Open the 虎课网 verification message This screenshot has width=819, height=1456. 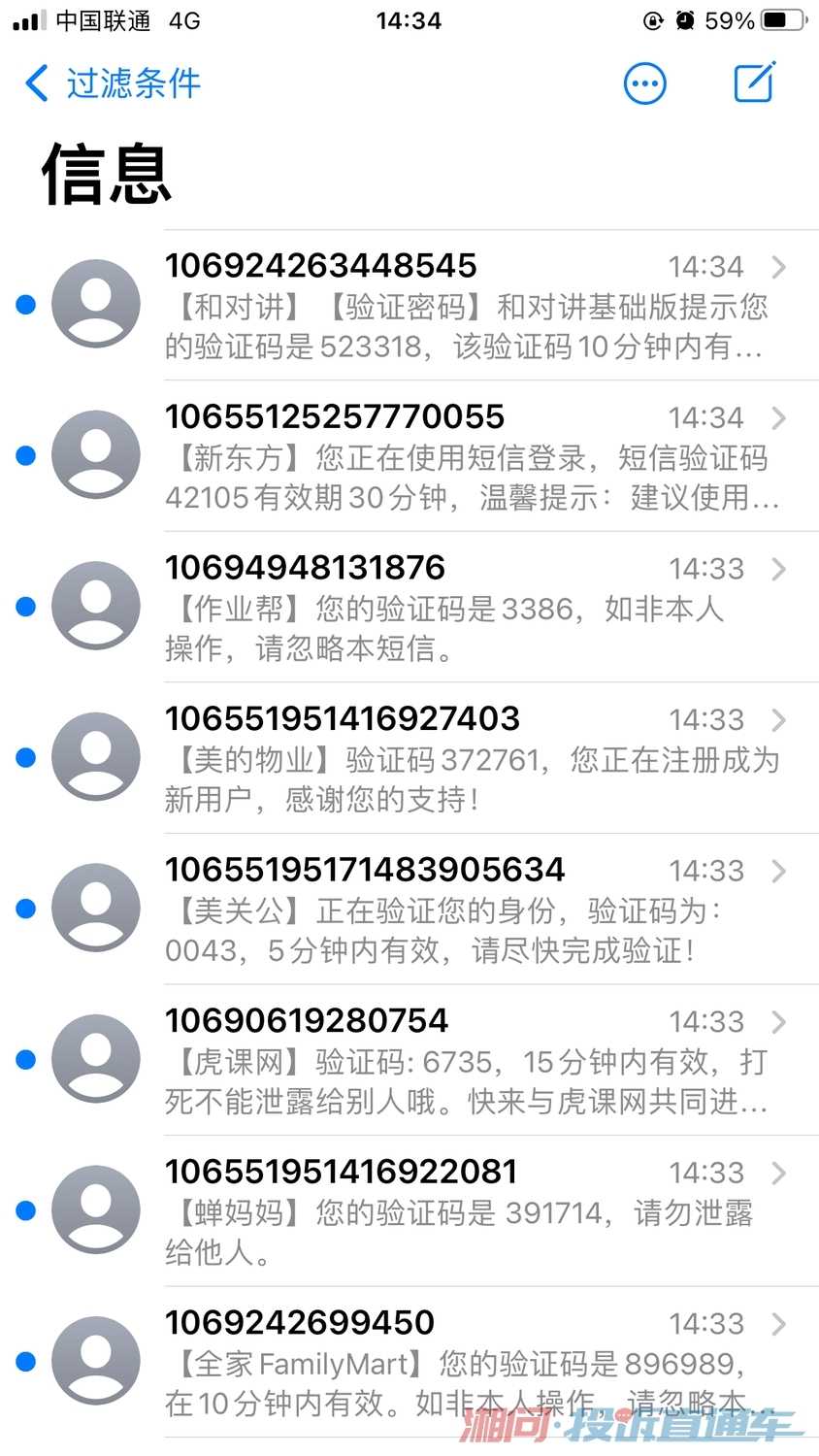tap(409, 1060)
